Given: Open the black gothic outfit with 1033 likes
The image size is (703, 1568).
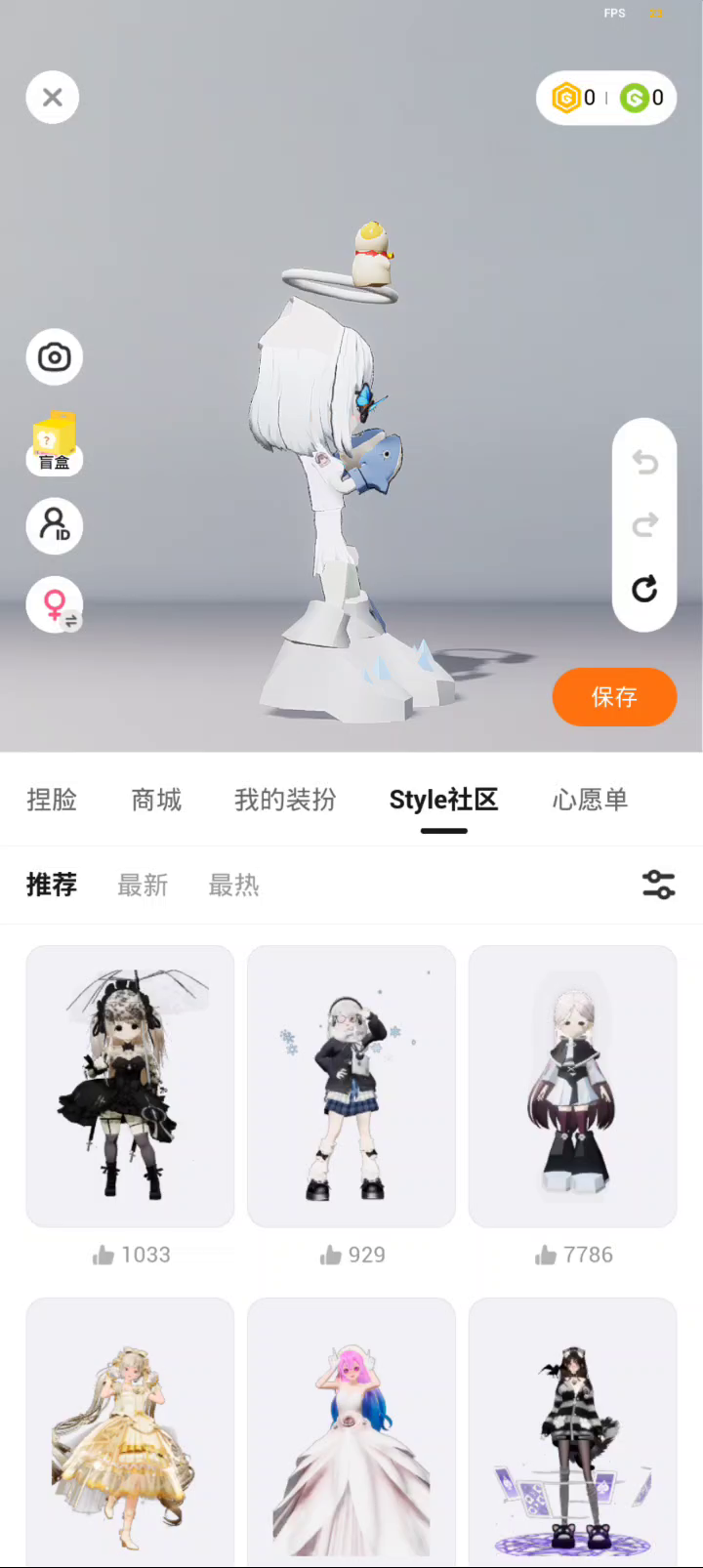Looking at the screenshot, I should 130,1086.
